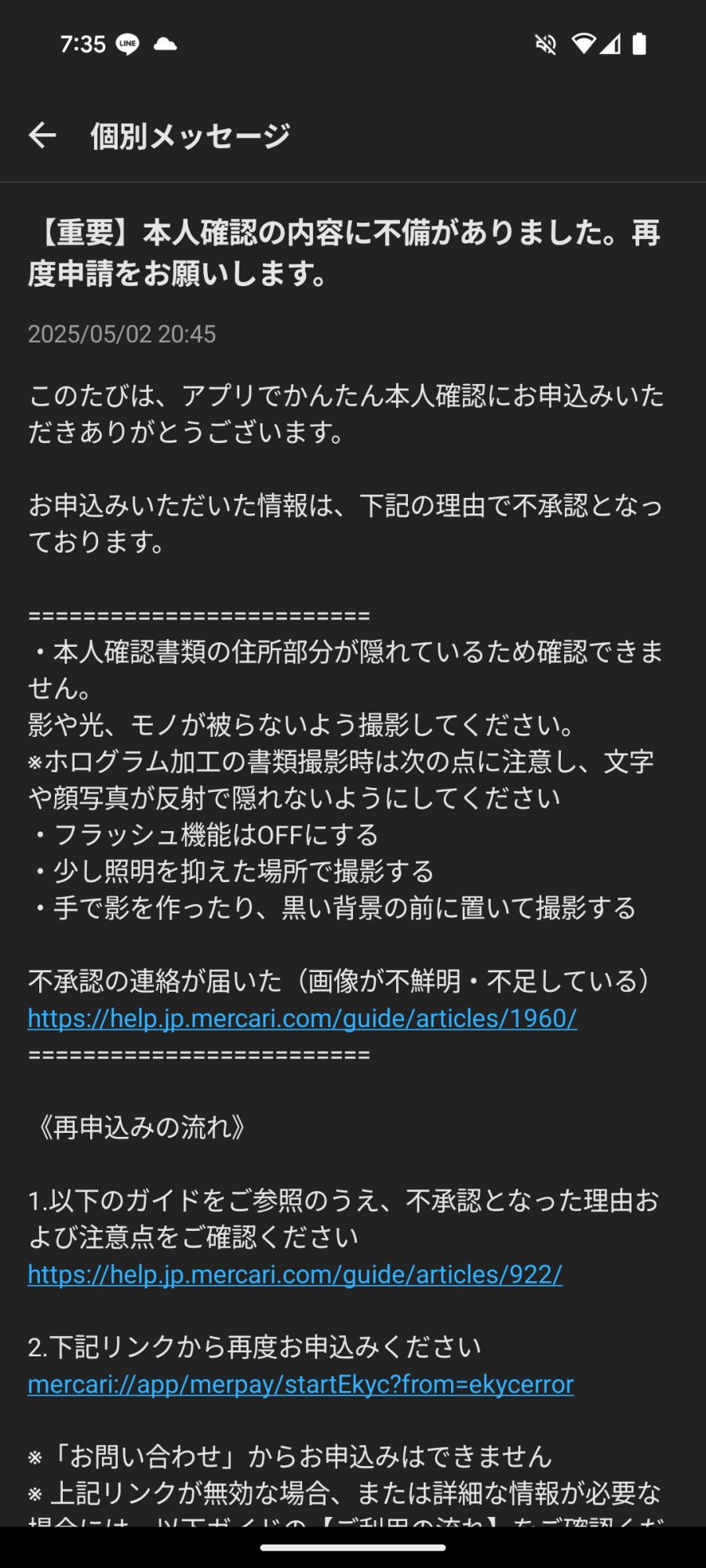Go back from 個別メッセージ screen

tap(42, 136)
